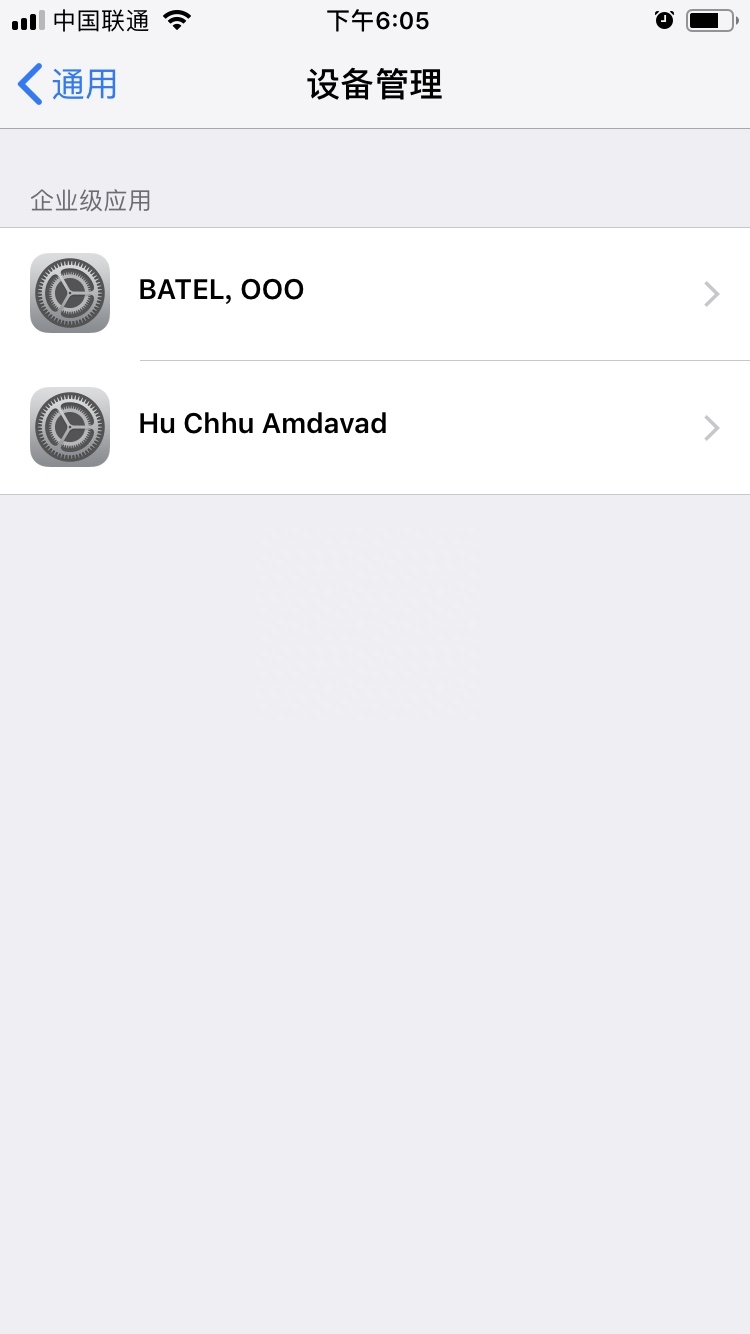This screenshot has width=750, height=1334.
Task: Open the BATEL, OOO enterprise profile
Action: pos(375,293)
